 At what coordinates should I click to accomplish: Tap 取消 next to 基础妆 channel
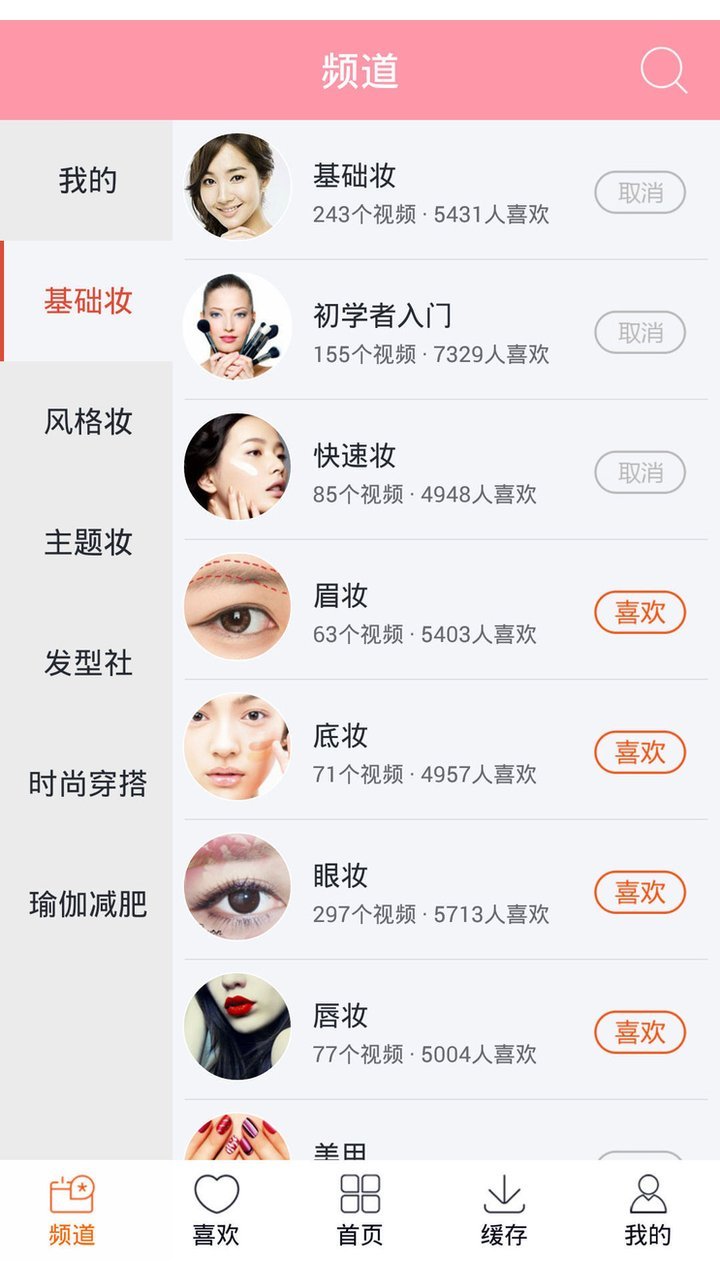[640, 193]
